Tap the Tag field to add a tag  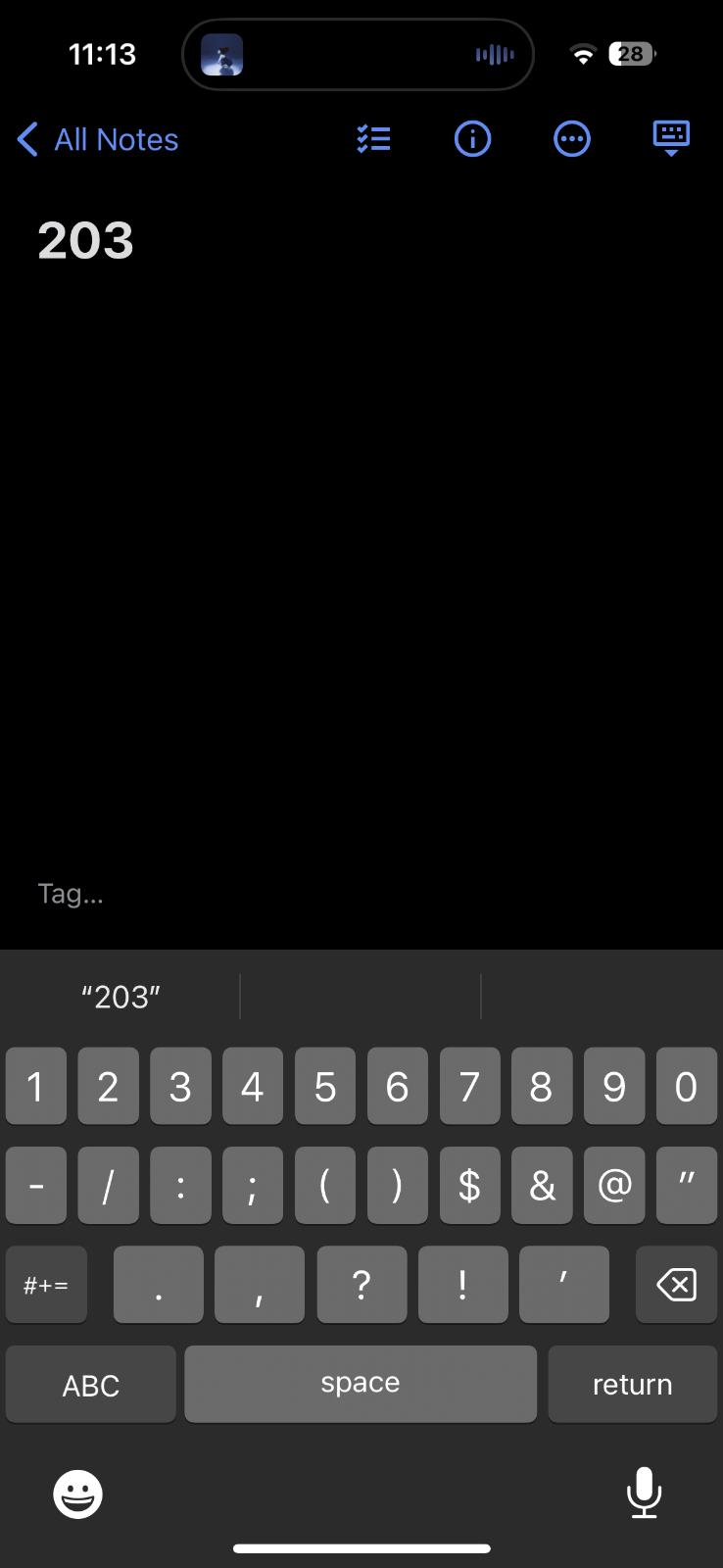tap(71, 893)
